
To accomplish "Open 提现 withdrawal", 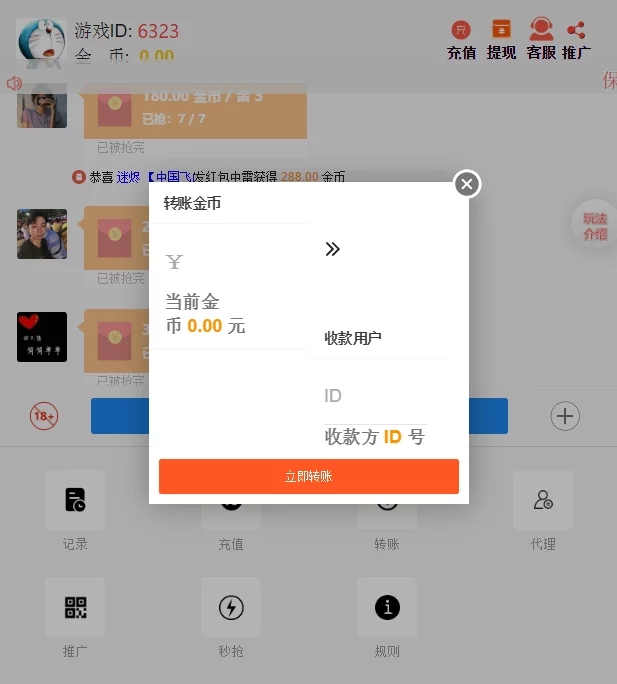I will coord(501,40).
